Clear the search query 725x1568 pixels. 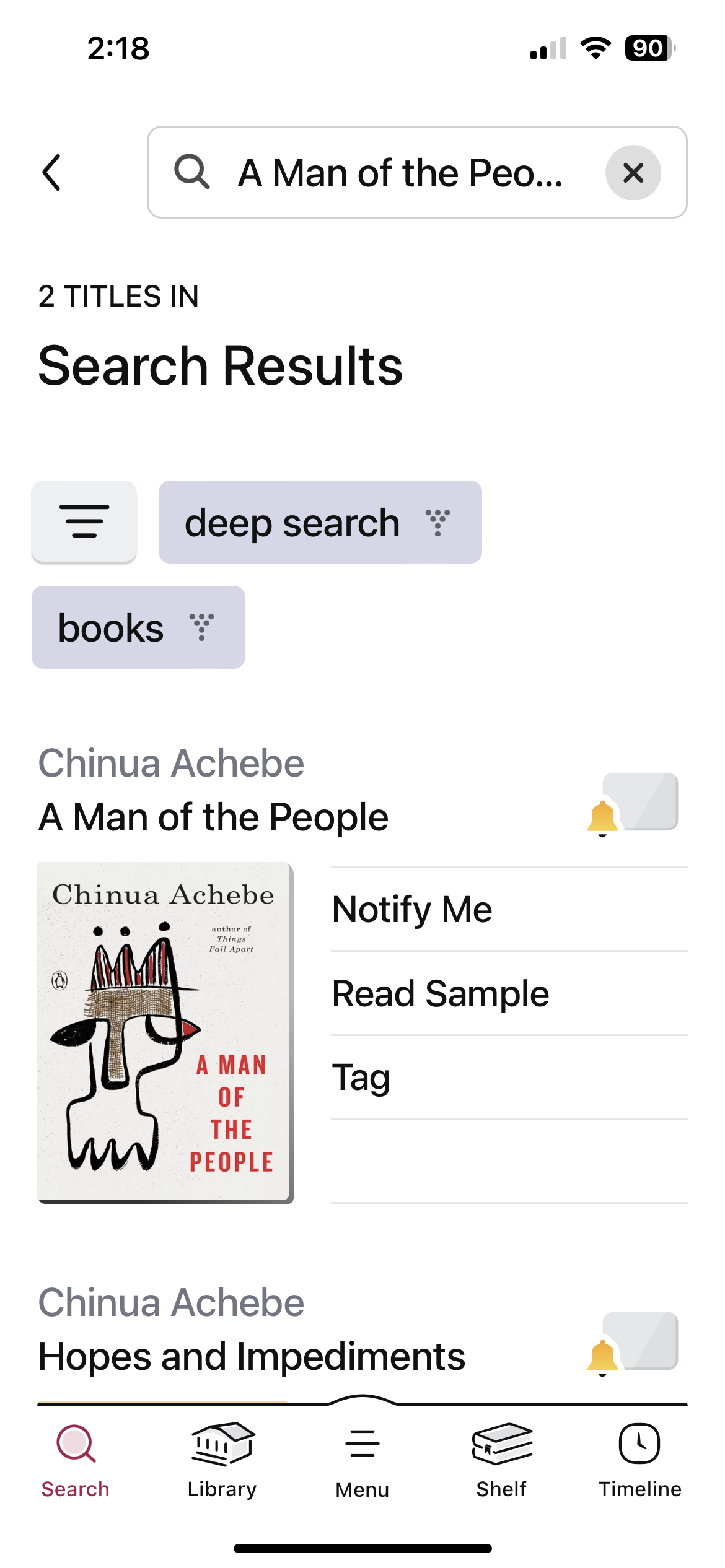click(633, 173)
